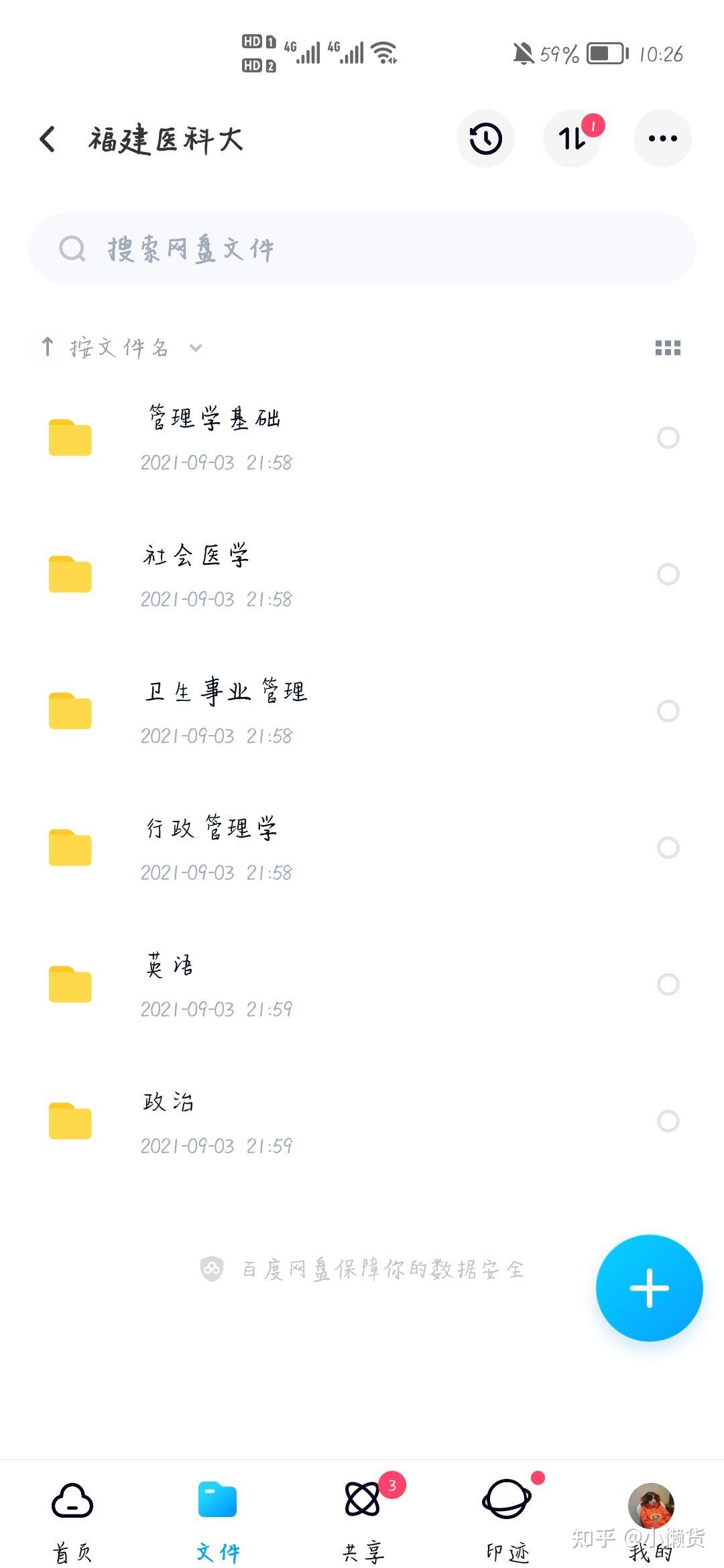The image size is (724, 1568).
Task: Open the 行政管理学 folder
Action: coord(362,848)
